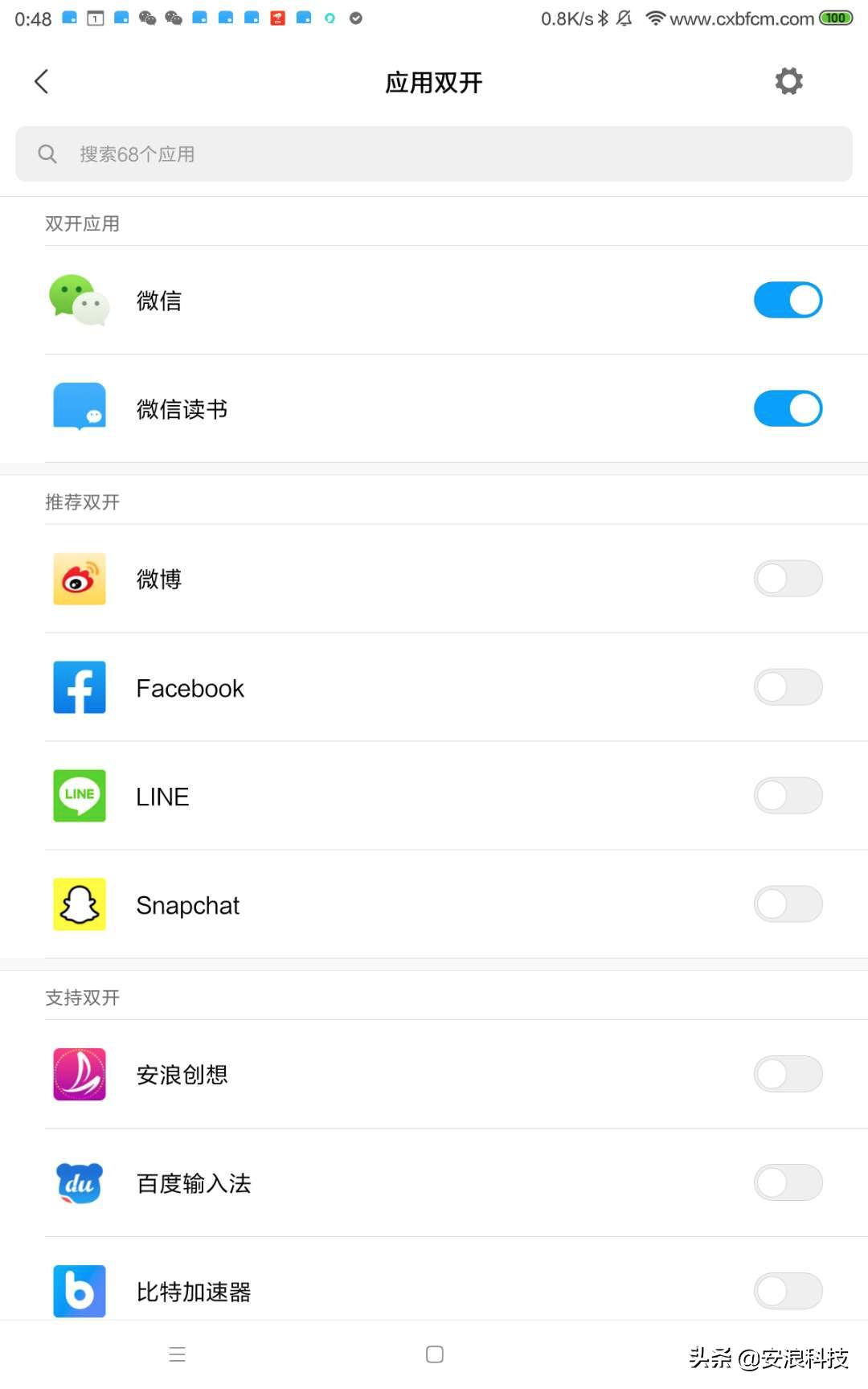Open the dual apps settings gear
Image resolution: width=868 pixels, height=1389 pixels.
click(x=788, y=81)
